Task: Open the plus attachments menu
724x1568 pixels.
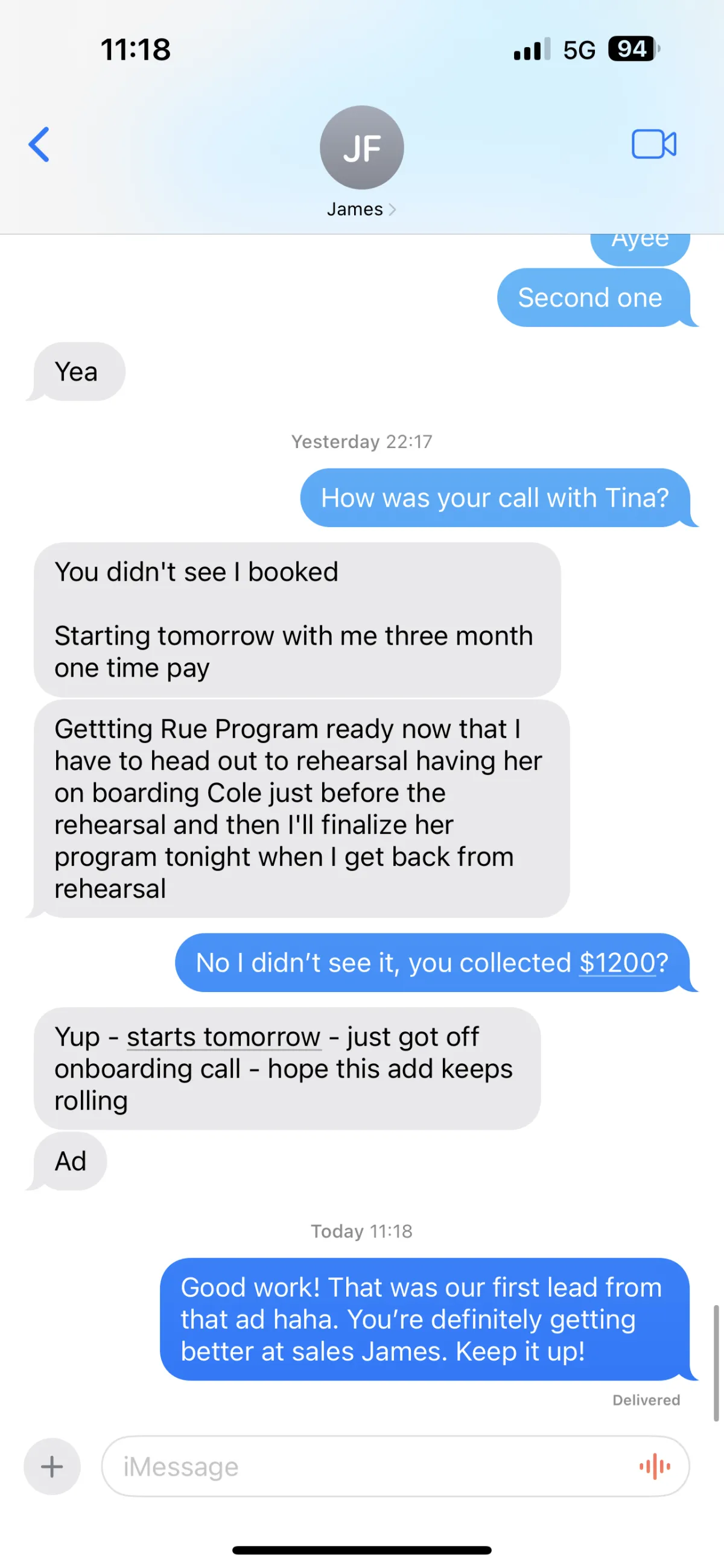Action: [52, 1467]
